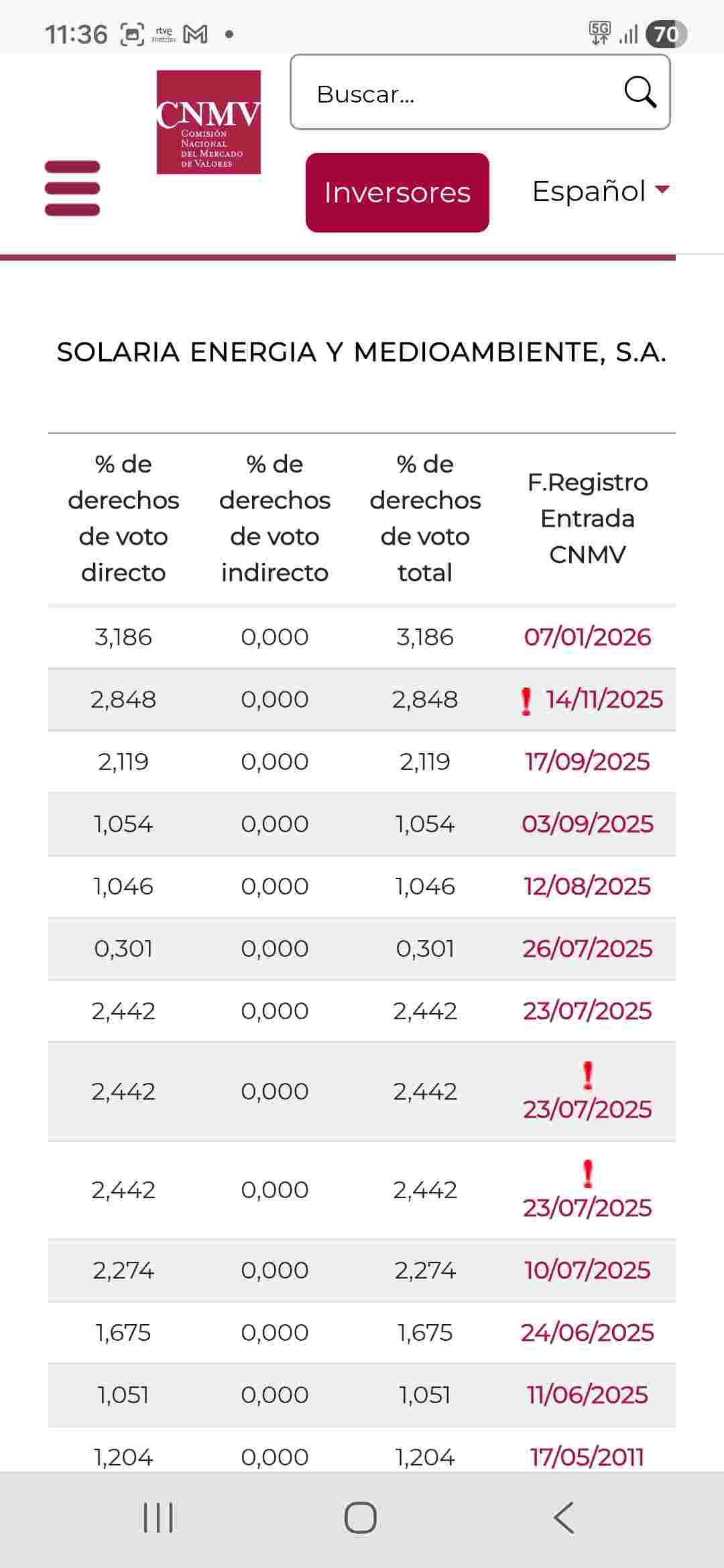This screenshot has width=724, height=1568.
Task: Open the hamburger menu
Action: (x=72, y=188)
